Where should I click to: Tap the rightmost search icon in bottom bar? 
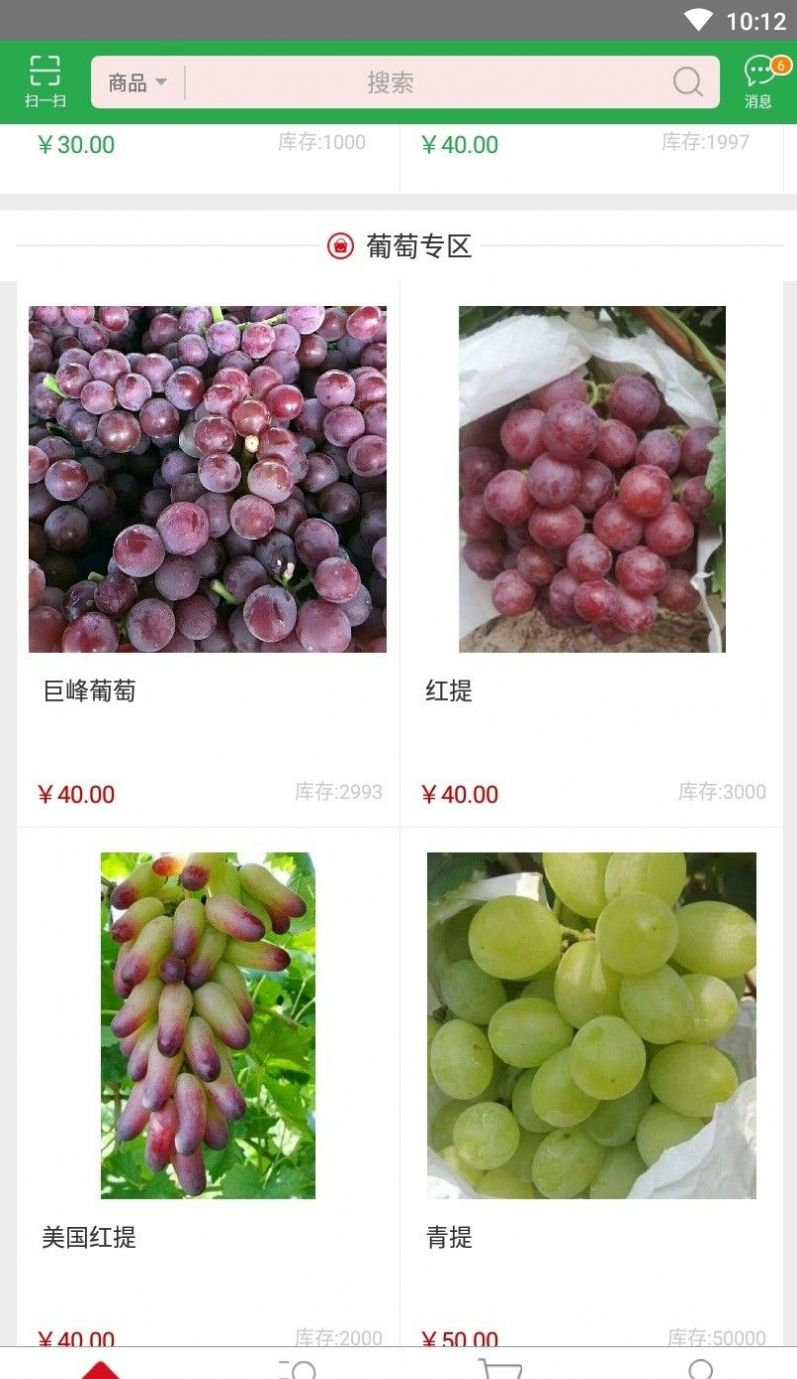point(700,1370)
